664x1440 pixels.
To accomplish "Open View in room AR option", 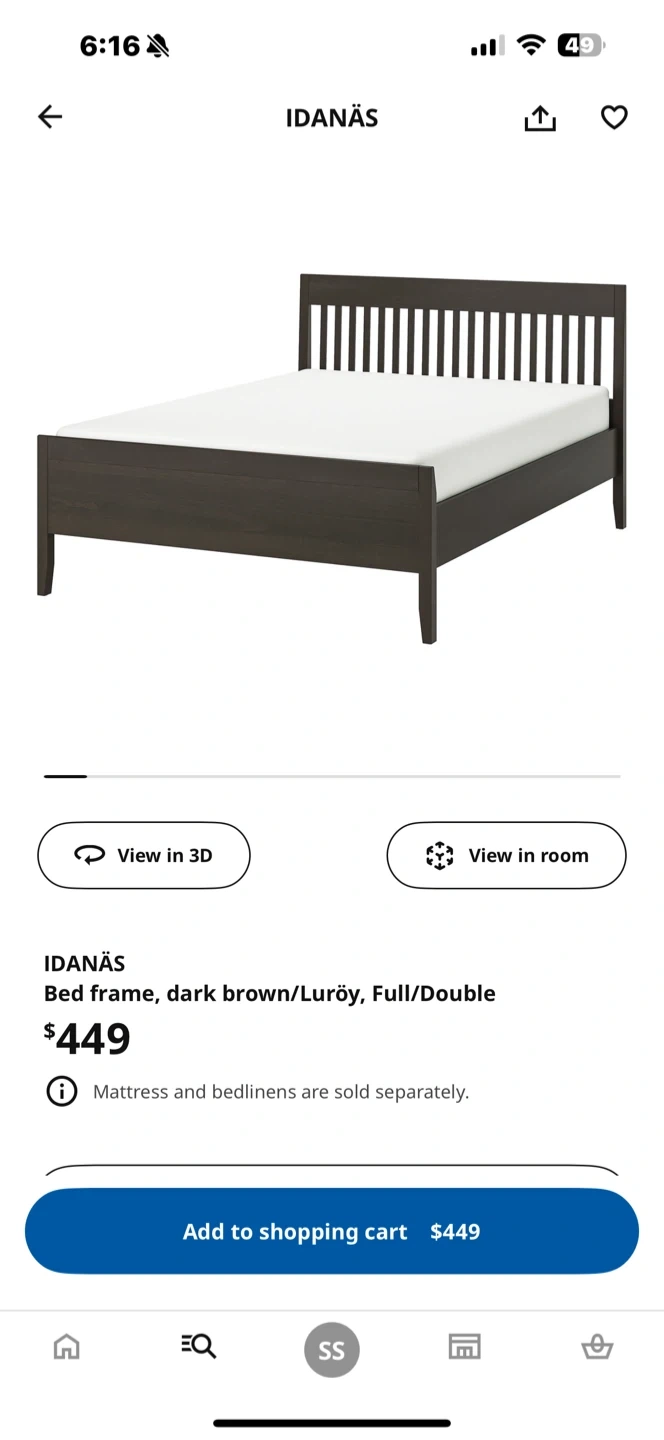I will click(x=506, y=855).
